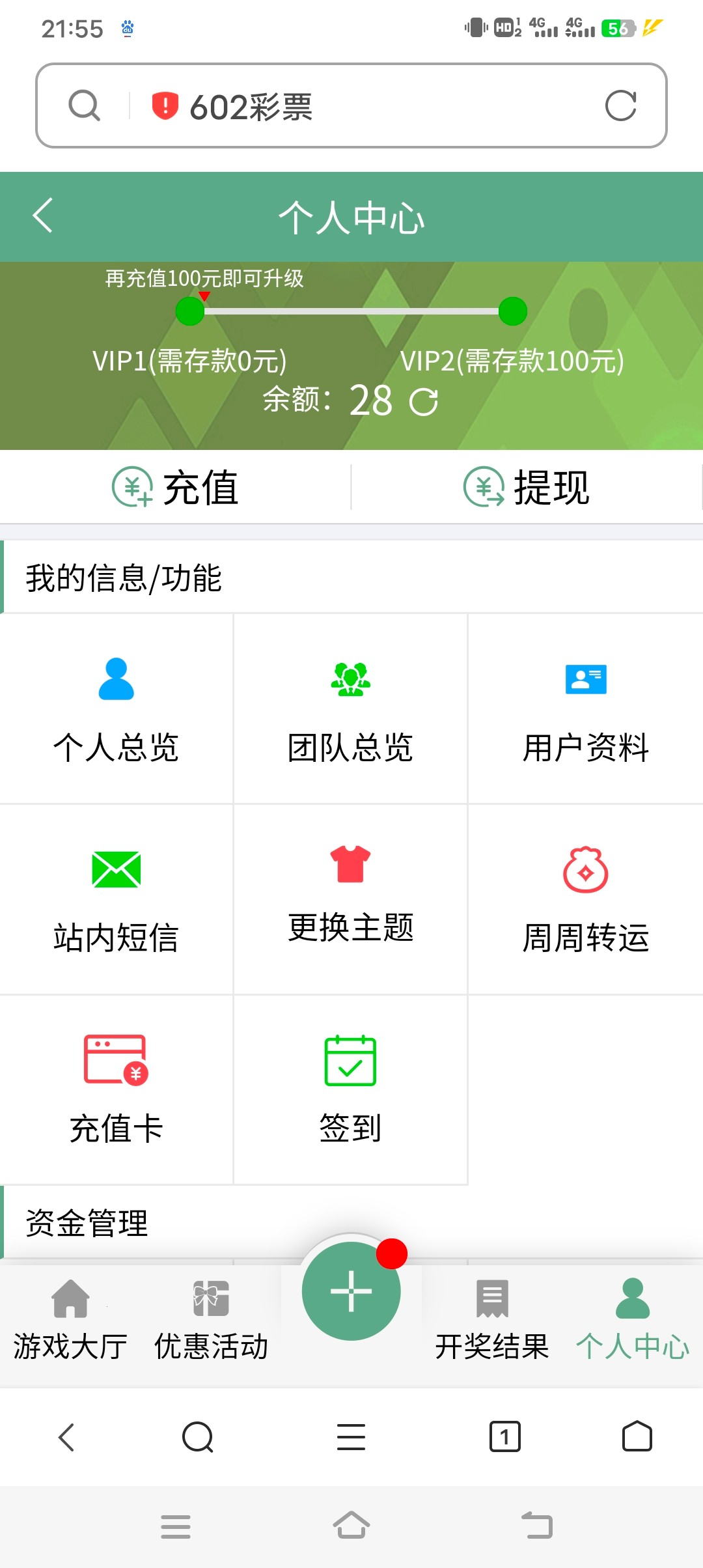Switch to 优惠活动 tab
Viewport: 703px width, 1568px height.
click(x=211, y=1319)
